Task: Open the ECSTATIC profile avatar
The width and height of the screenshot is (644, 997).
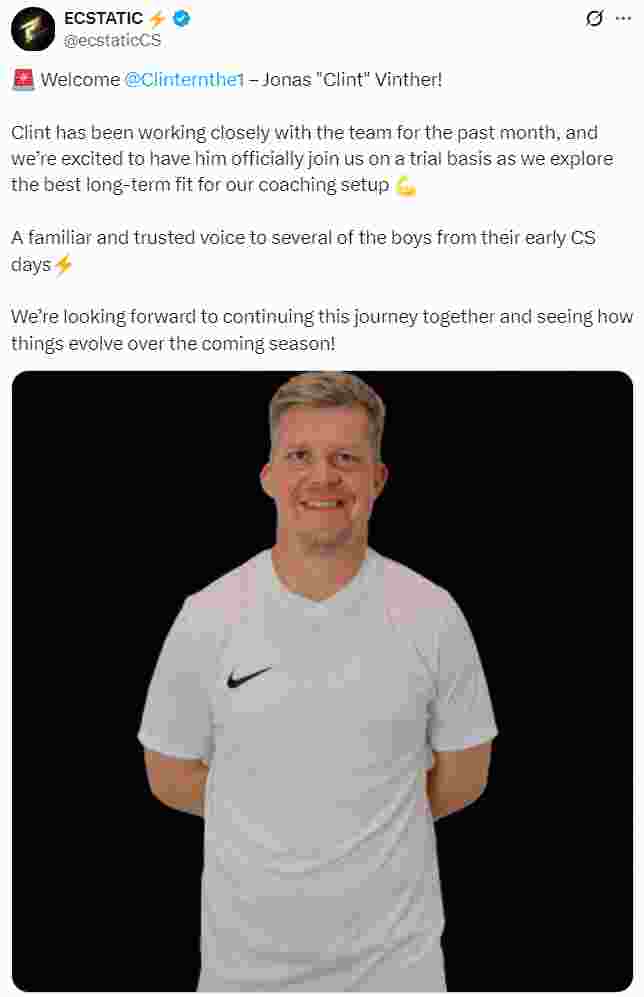Action: click(x=33, y=28)
